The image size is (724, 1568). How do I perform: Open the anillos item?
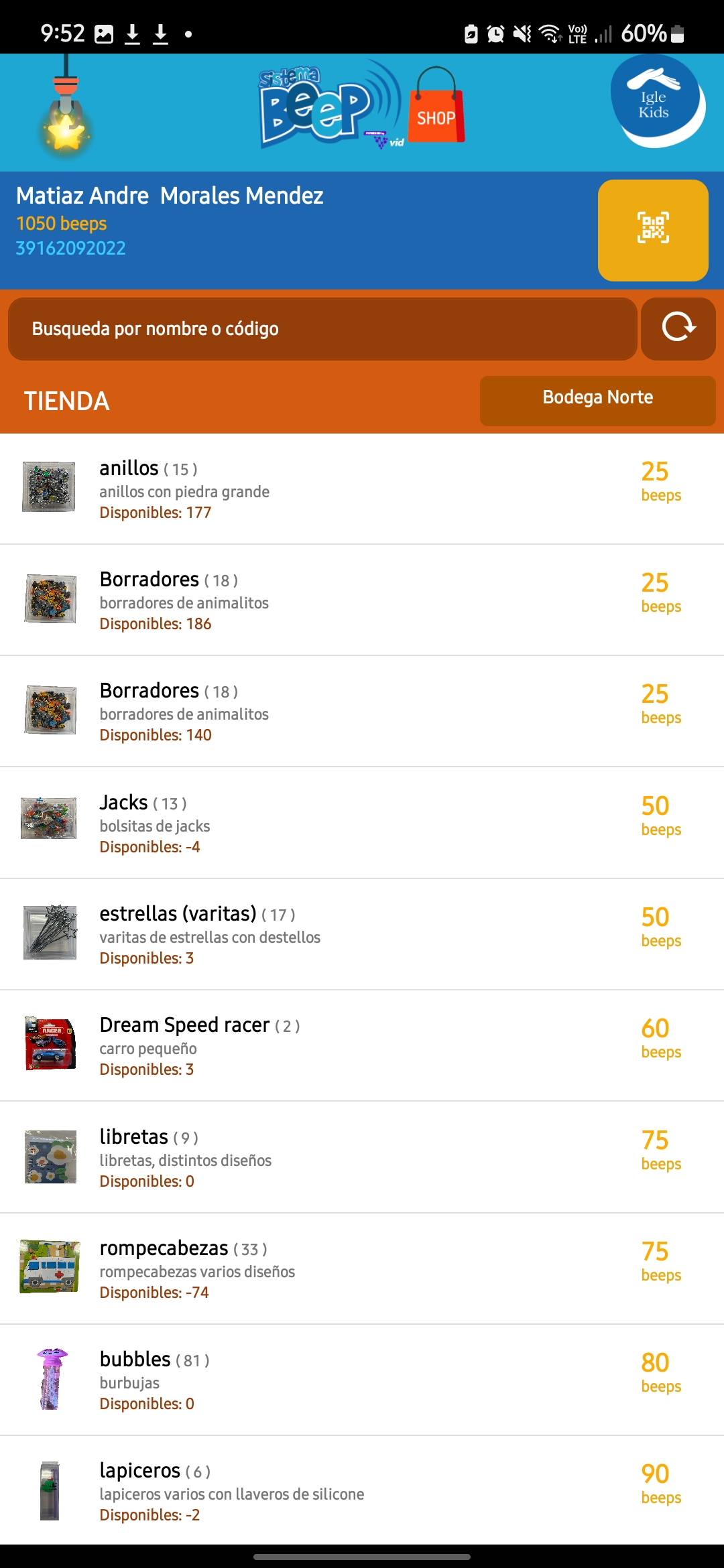coord(362,489)
